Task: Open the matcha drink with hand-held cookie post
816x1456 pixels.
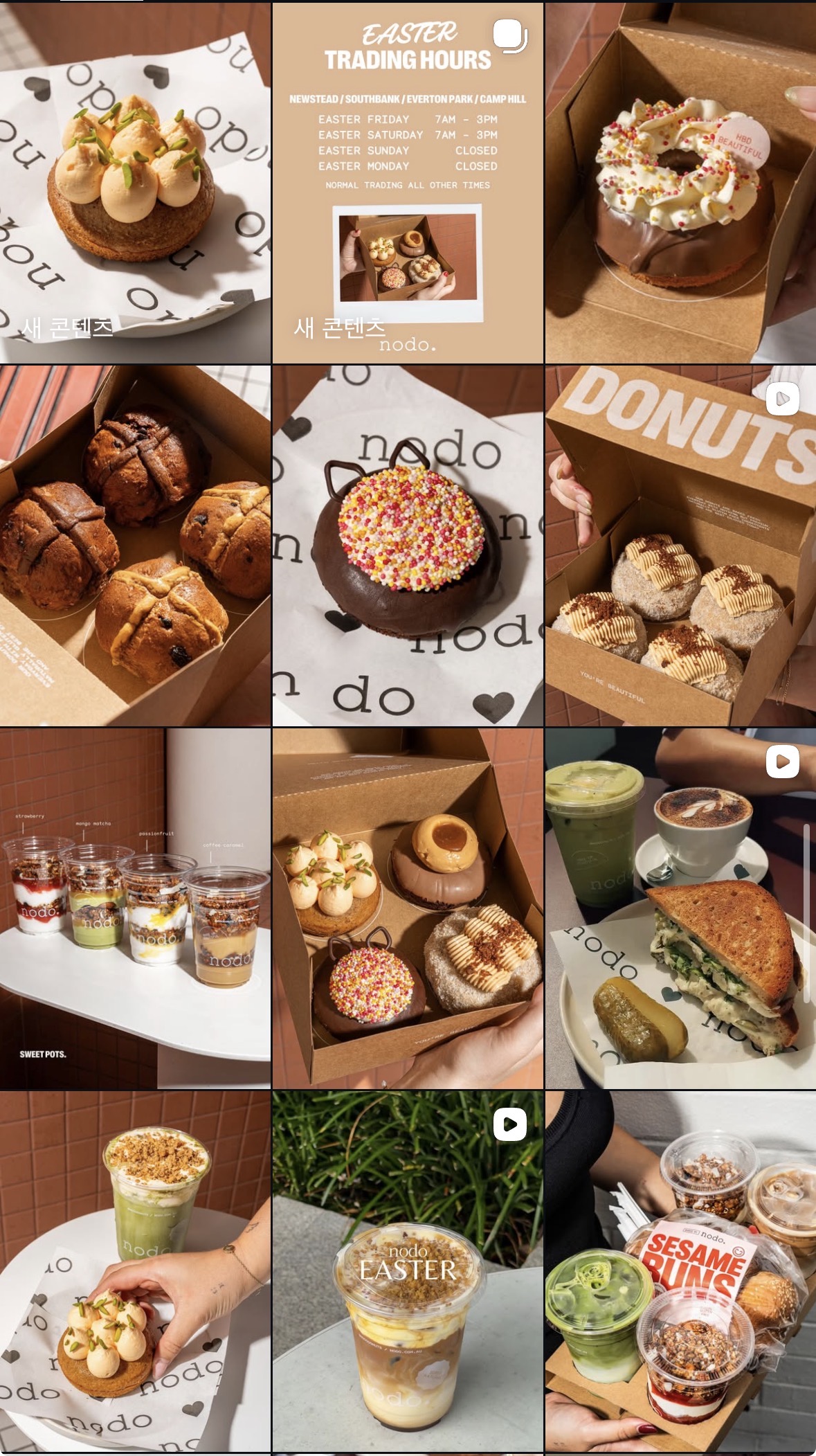Action: click(x=135, y=1271)
